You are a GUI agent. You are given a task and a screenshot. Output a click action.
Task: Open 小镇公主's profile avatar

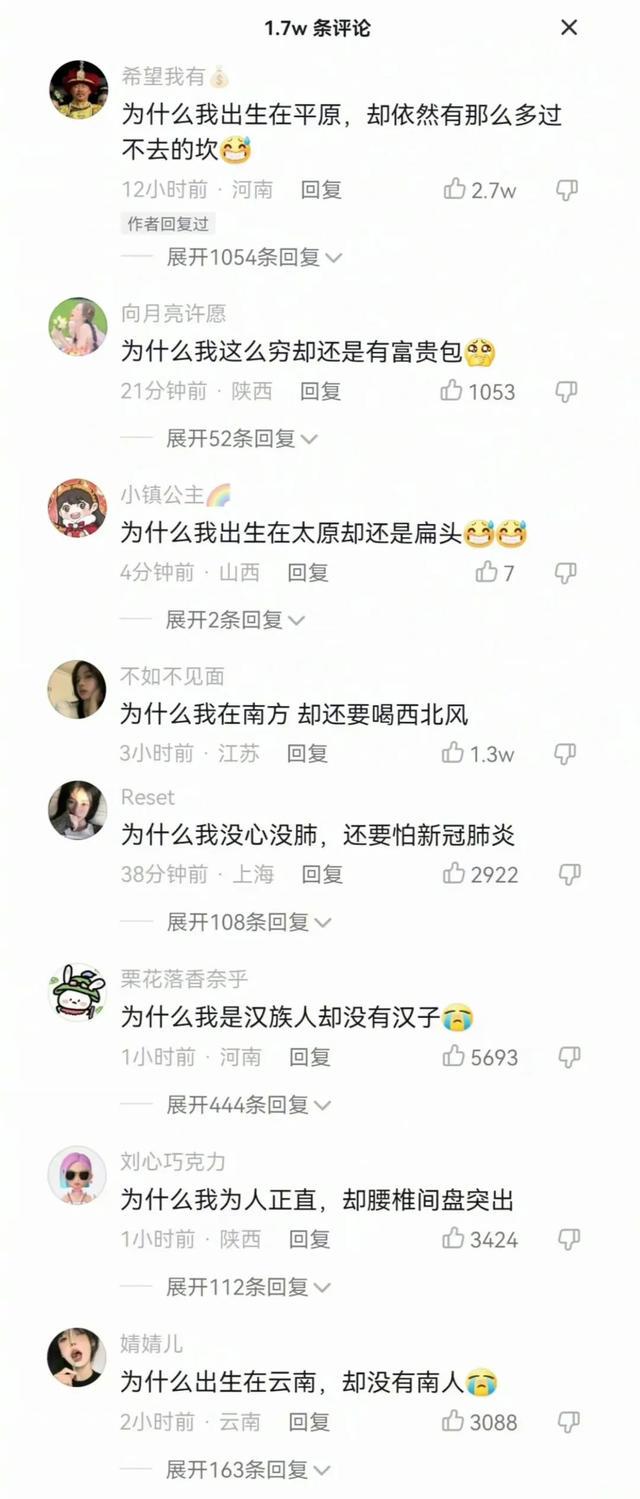pyautogui.click(x=77, y=508)
